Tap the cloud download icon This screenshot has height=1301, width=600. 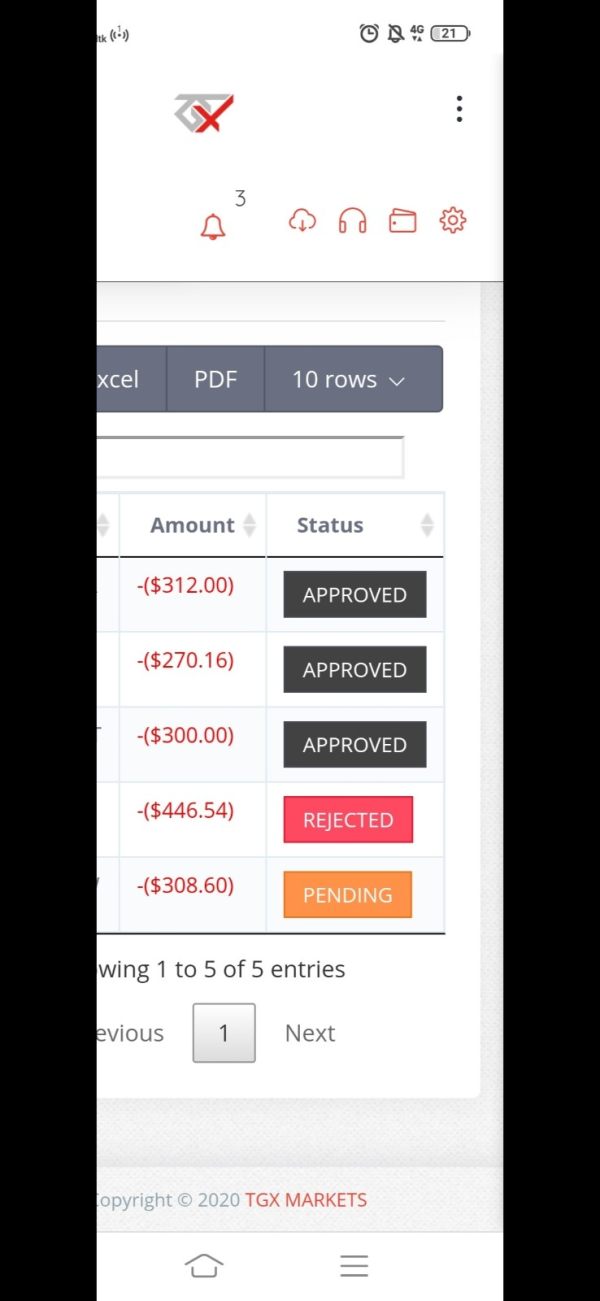[302, 221]
